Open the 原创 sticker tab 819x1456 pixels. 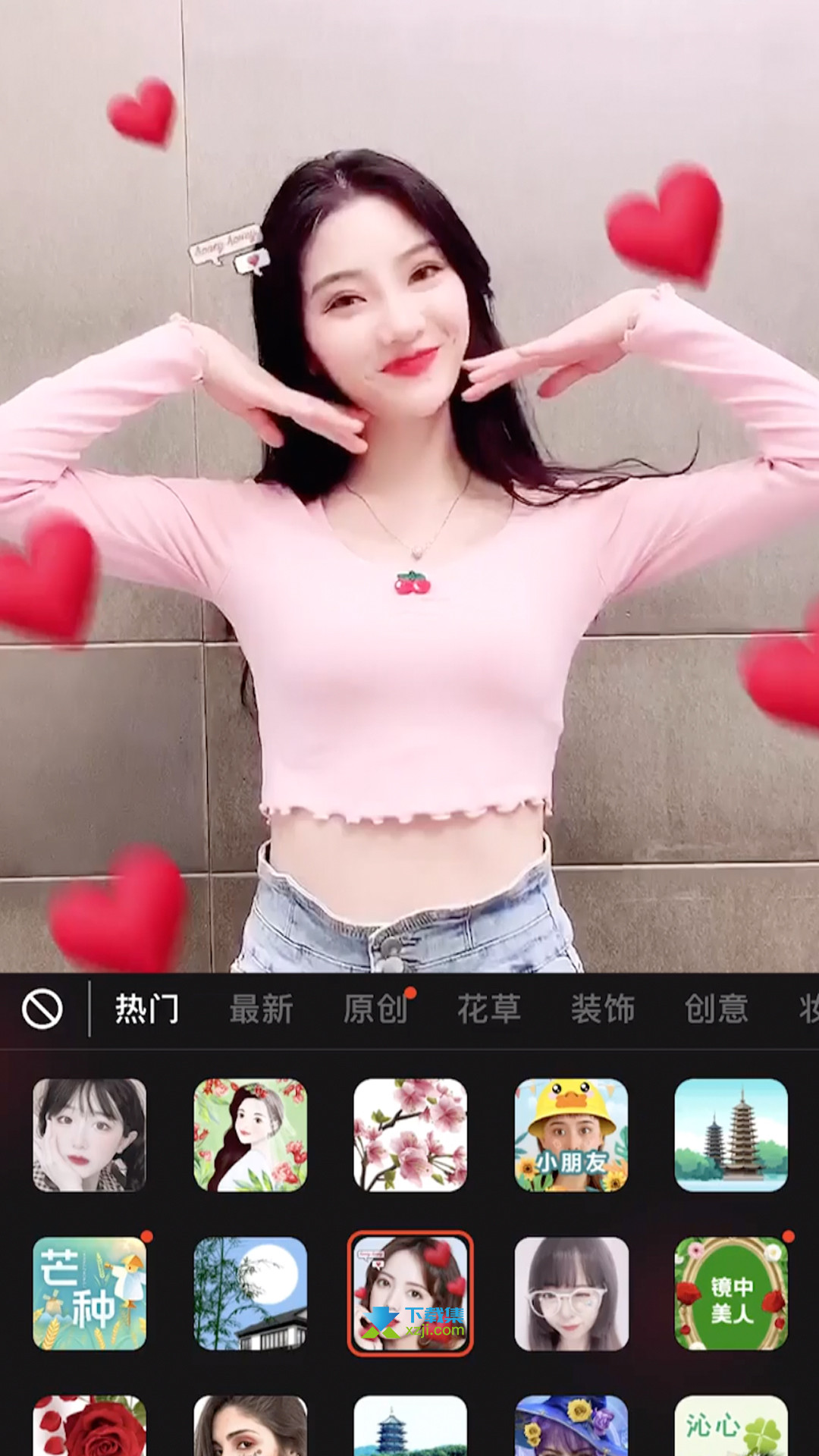375,1009
